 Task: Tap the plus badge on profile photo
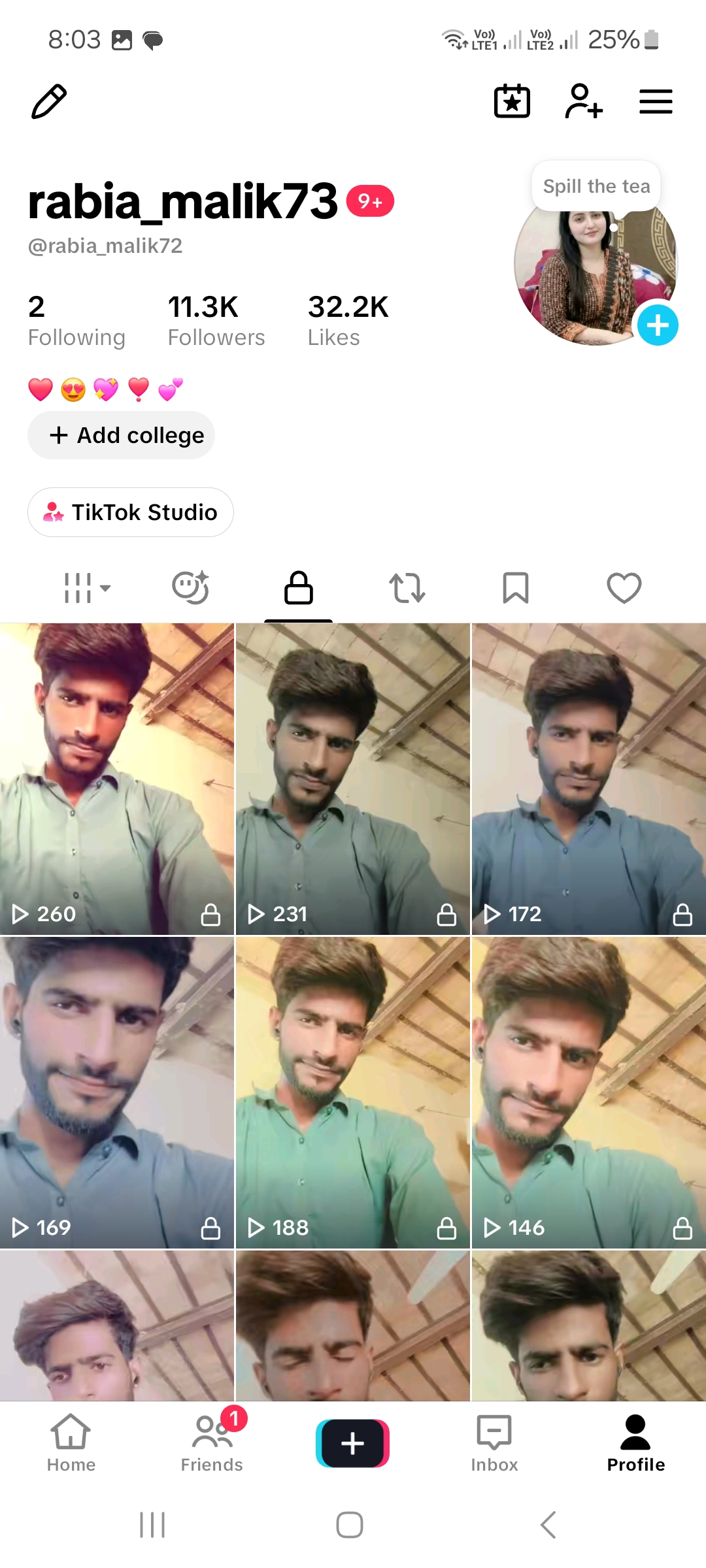point(658,325)
